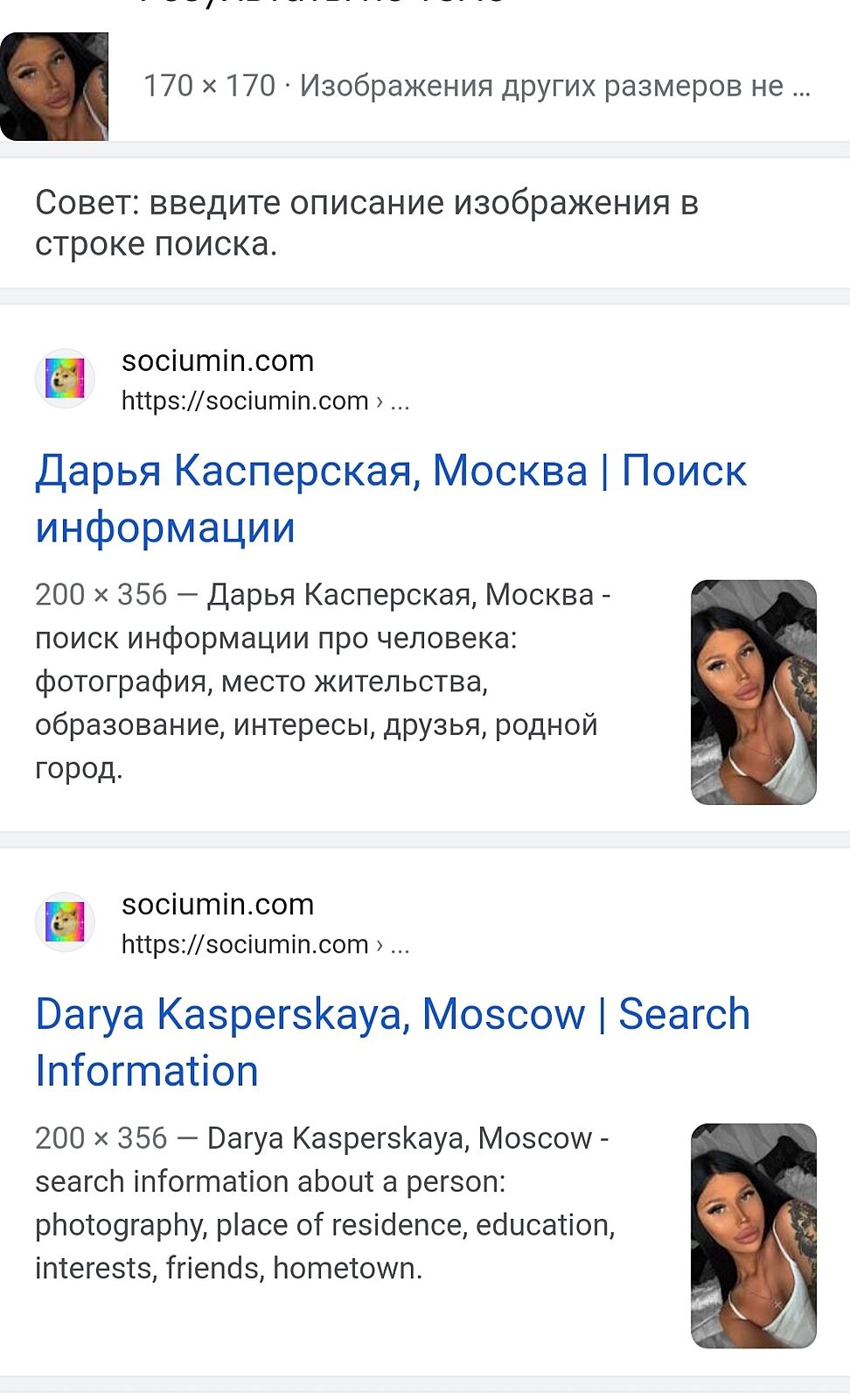The width and height of the screenshot is (850, 1400).
Task: Open thumbnail beside Russian sociumin result
Action: (753, 692)
